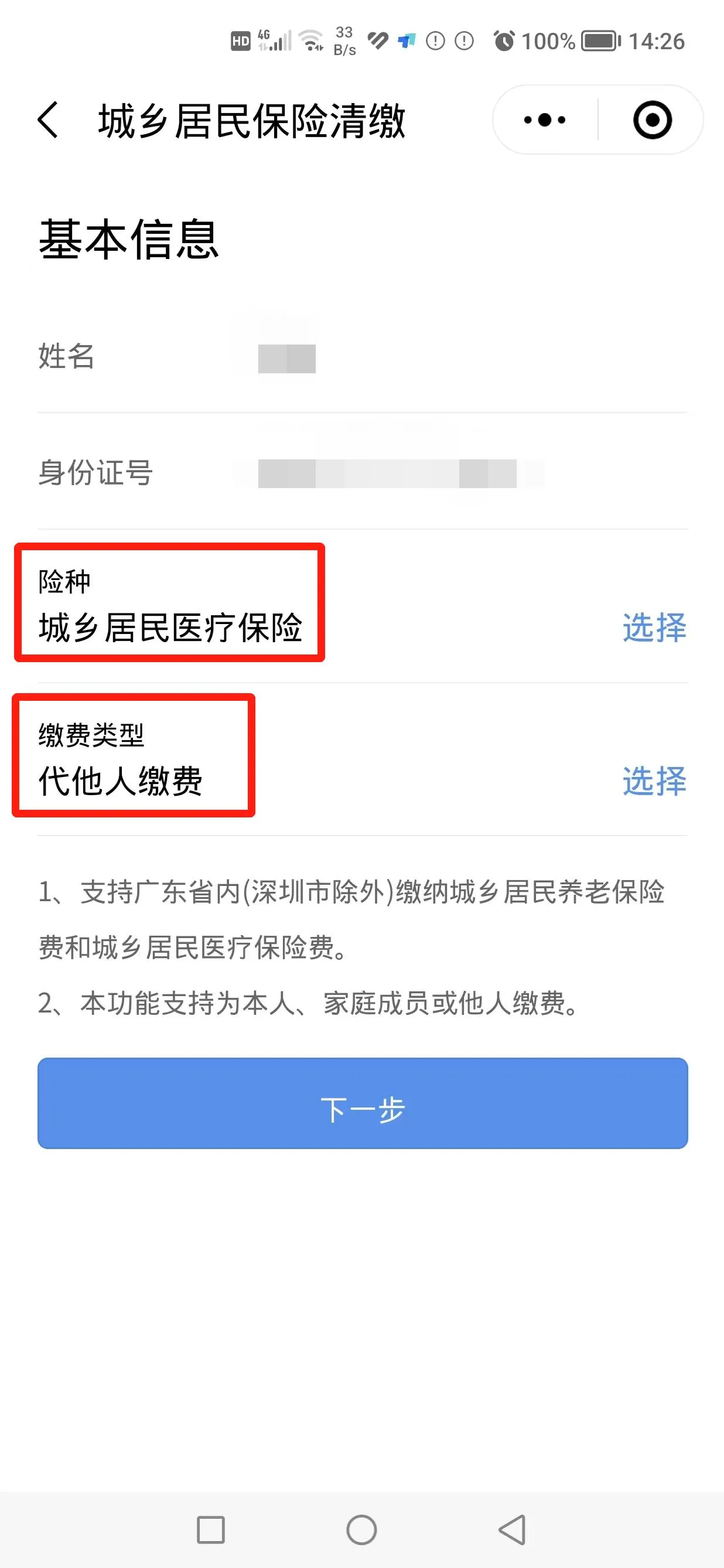Tap the system home button
The image size is (724, 1568).
point(361,1530)
